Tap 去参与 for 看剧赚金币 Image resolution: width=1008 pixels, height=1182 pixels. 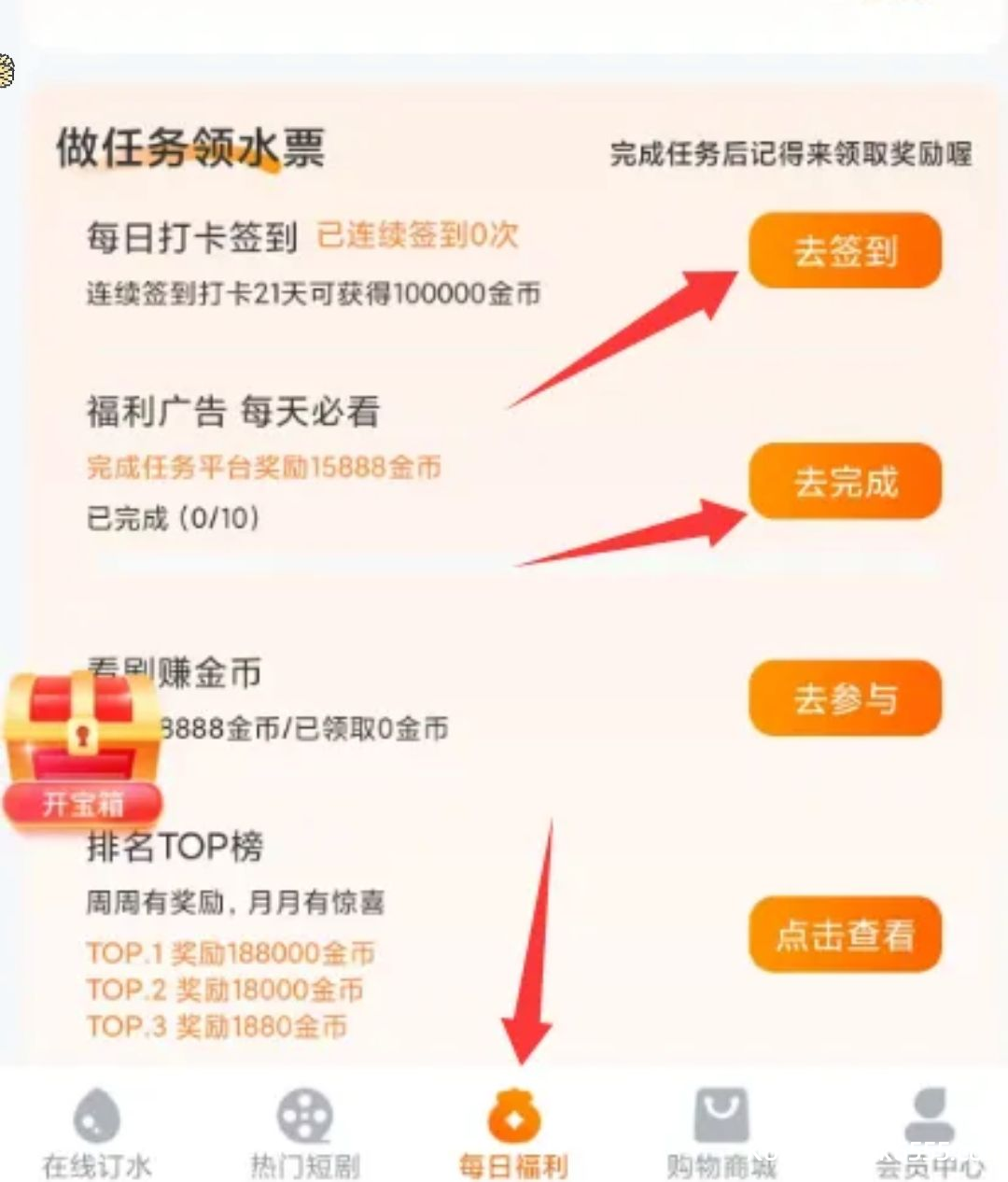844,697
